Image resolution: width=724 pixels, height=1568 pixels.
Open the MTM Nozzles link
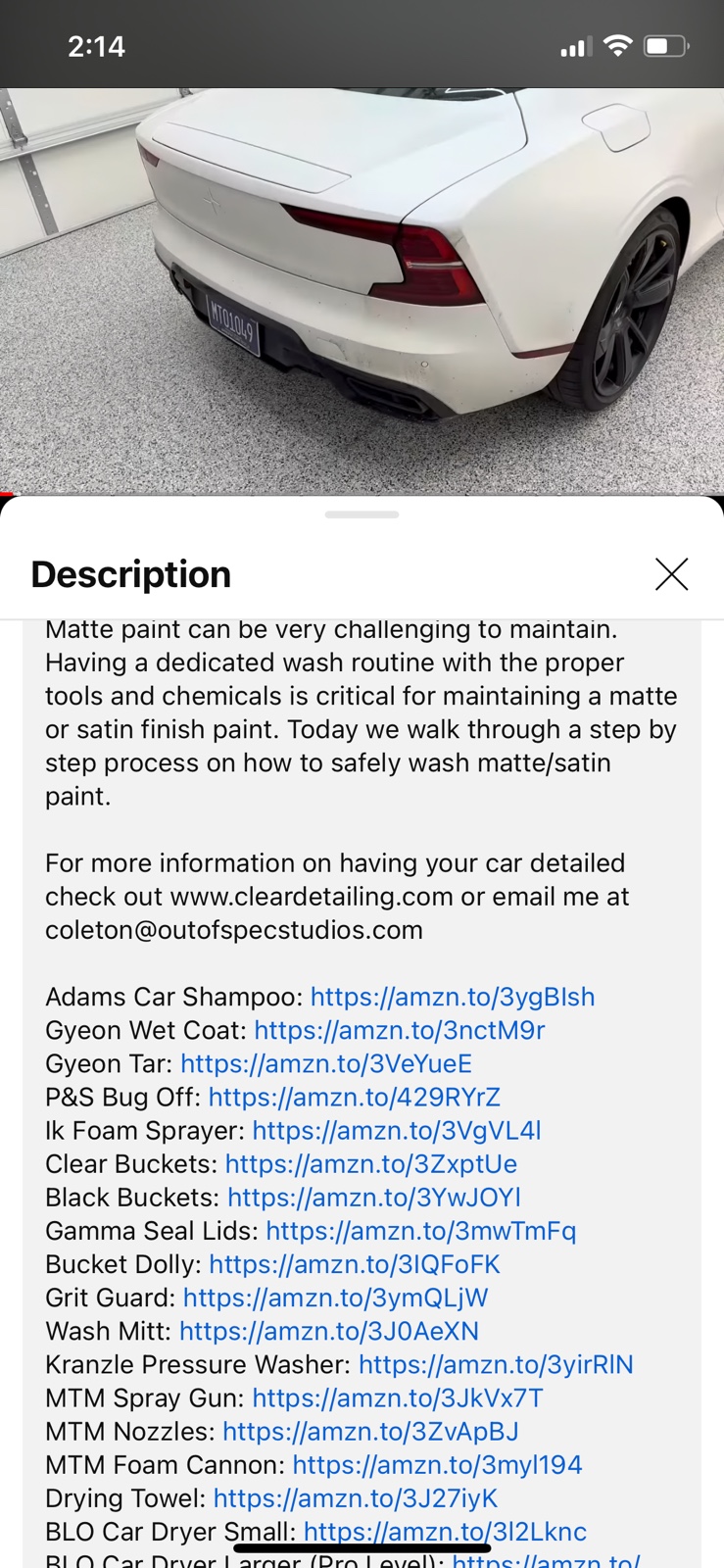370,1431
